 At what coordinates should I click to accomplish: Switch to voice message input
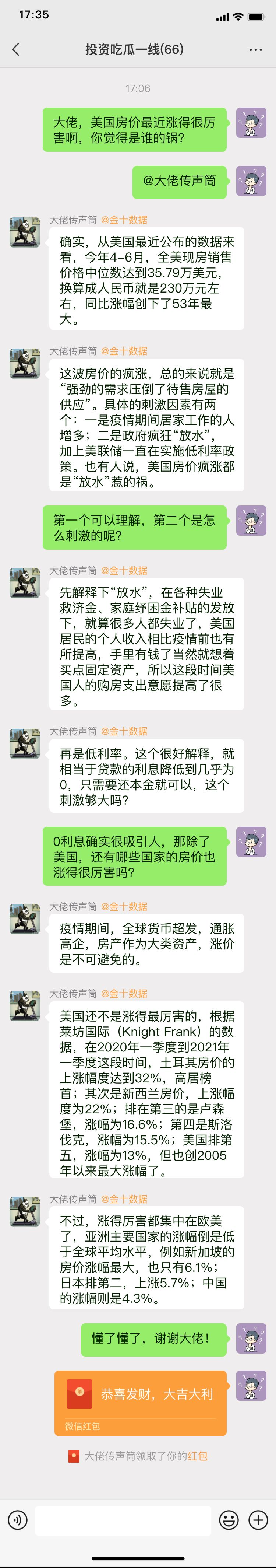coord(18,1520)
